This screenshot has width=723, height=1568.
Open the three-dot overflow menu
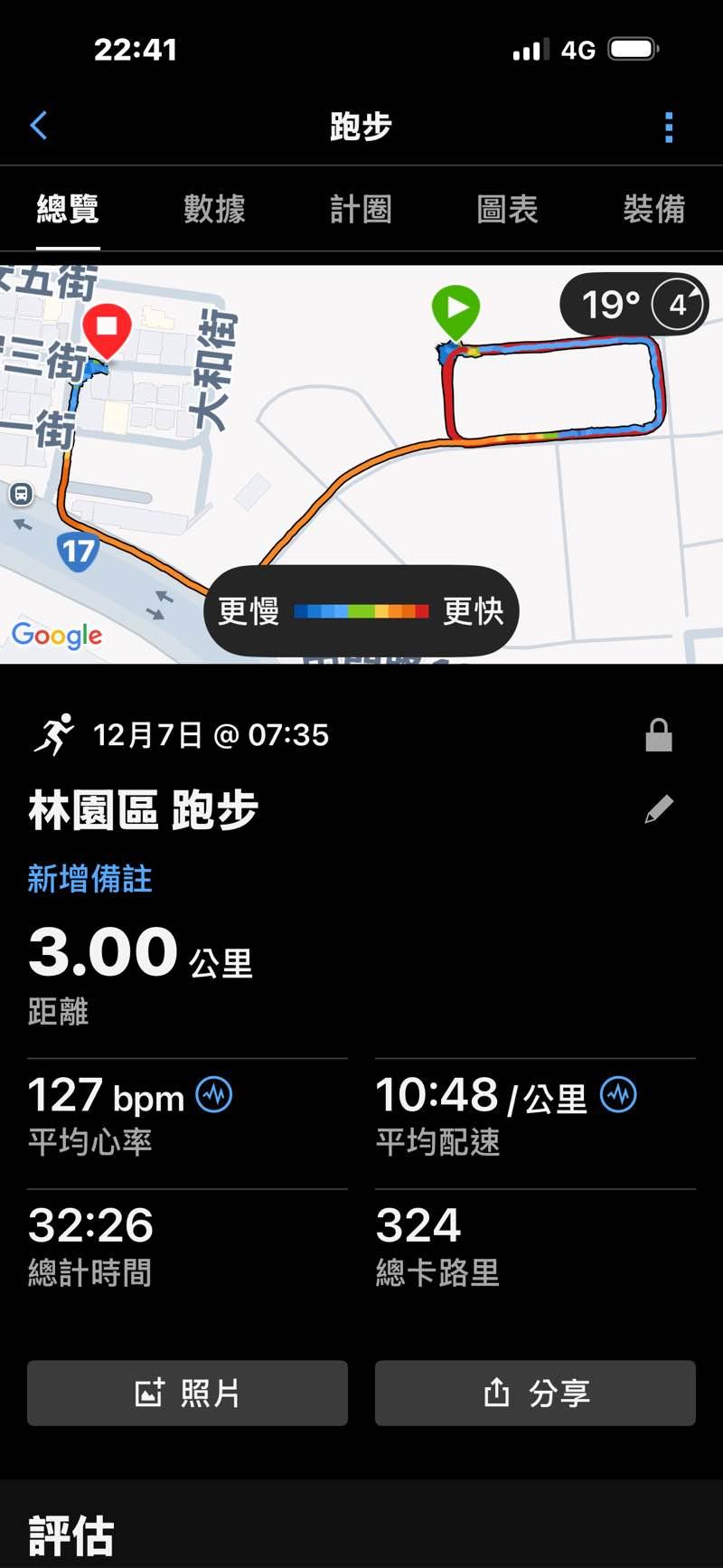669,128
